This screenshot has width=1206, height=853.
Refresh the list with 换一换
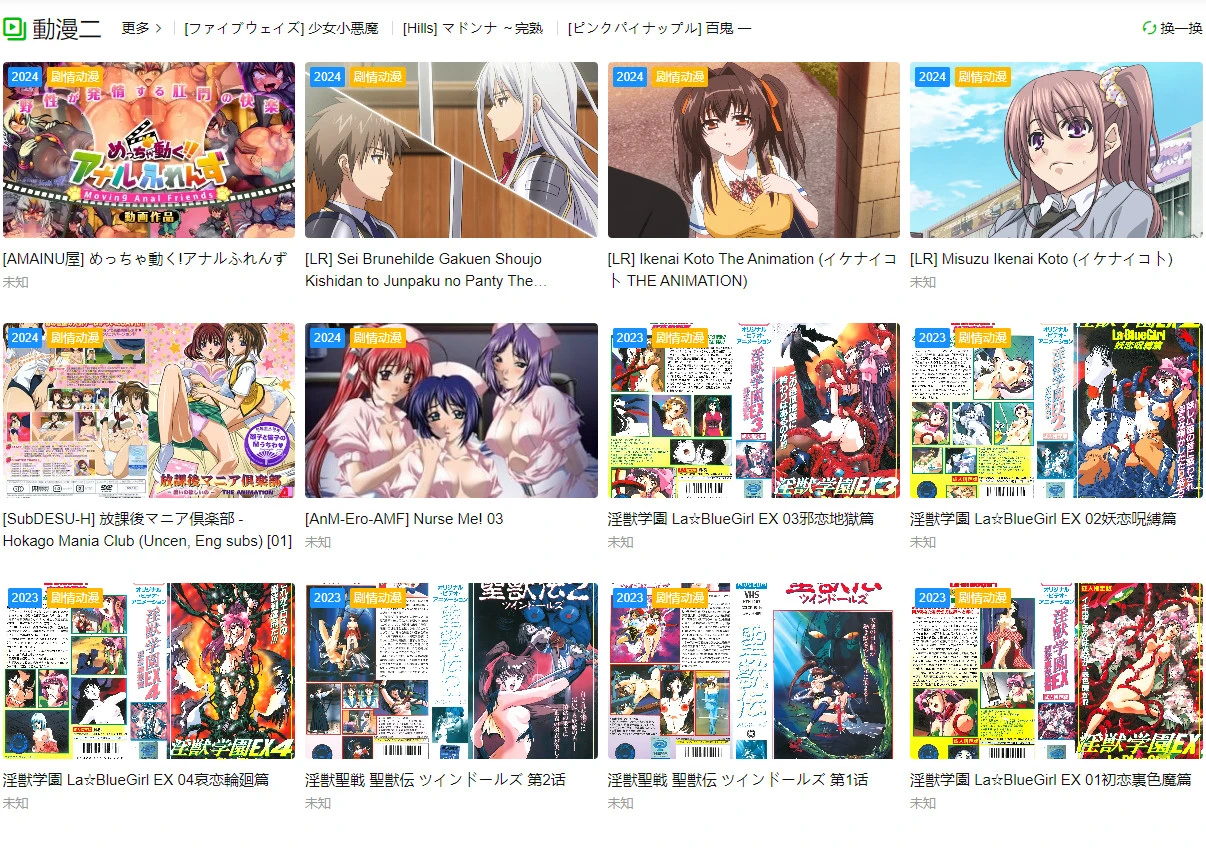tap(1172, 28)
